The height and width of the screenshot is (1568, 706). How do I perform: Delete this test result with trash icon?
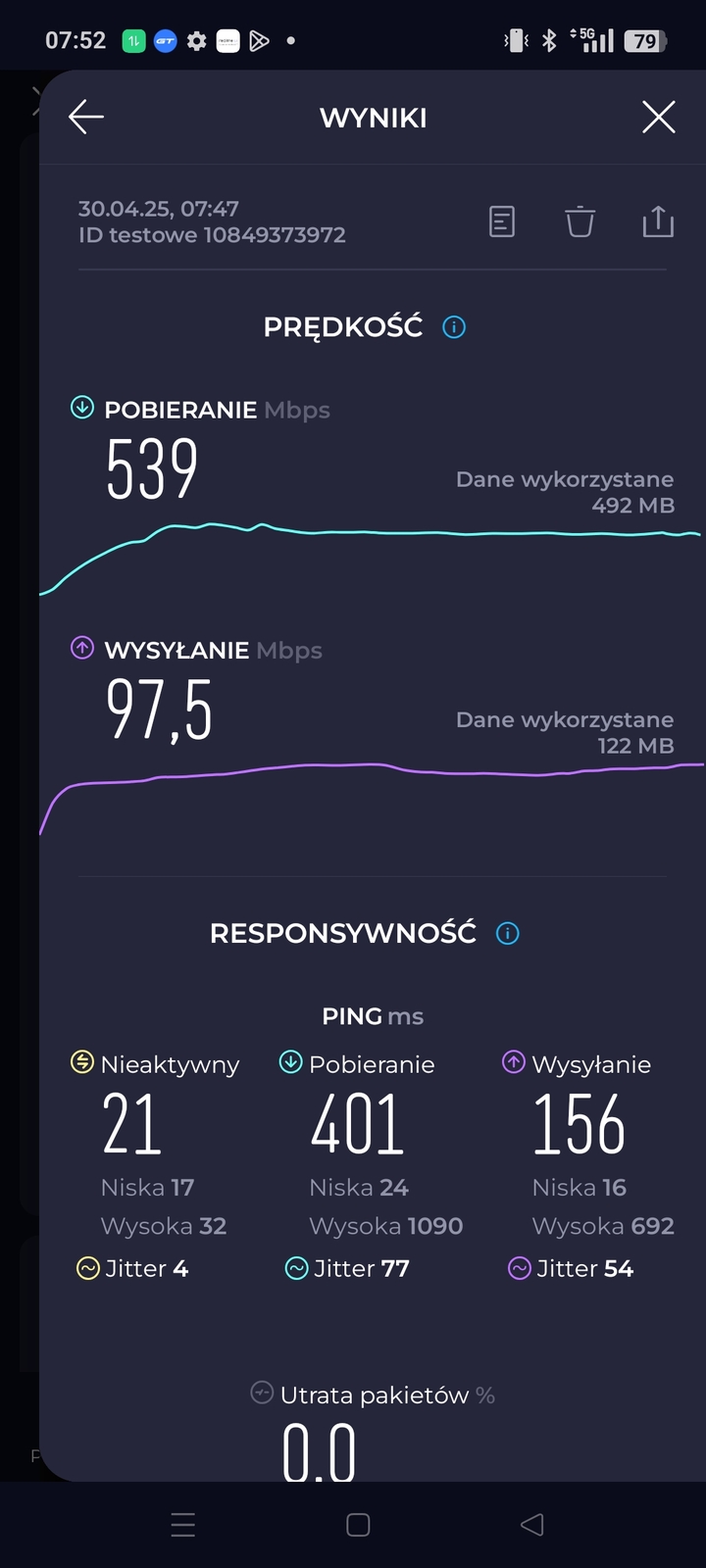click(580, 222)
